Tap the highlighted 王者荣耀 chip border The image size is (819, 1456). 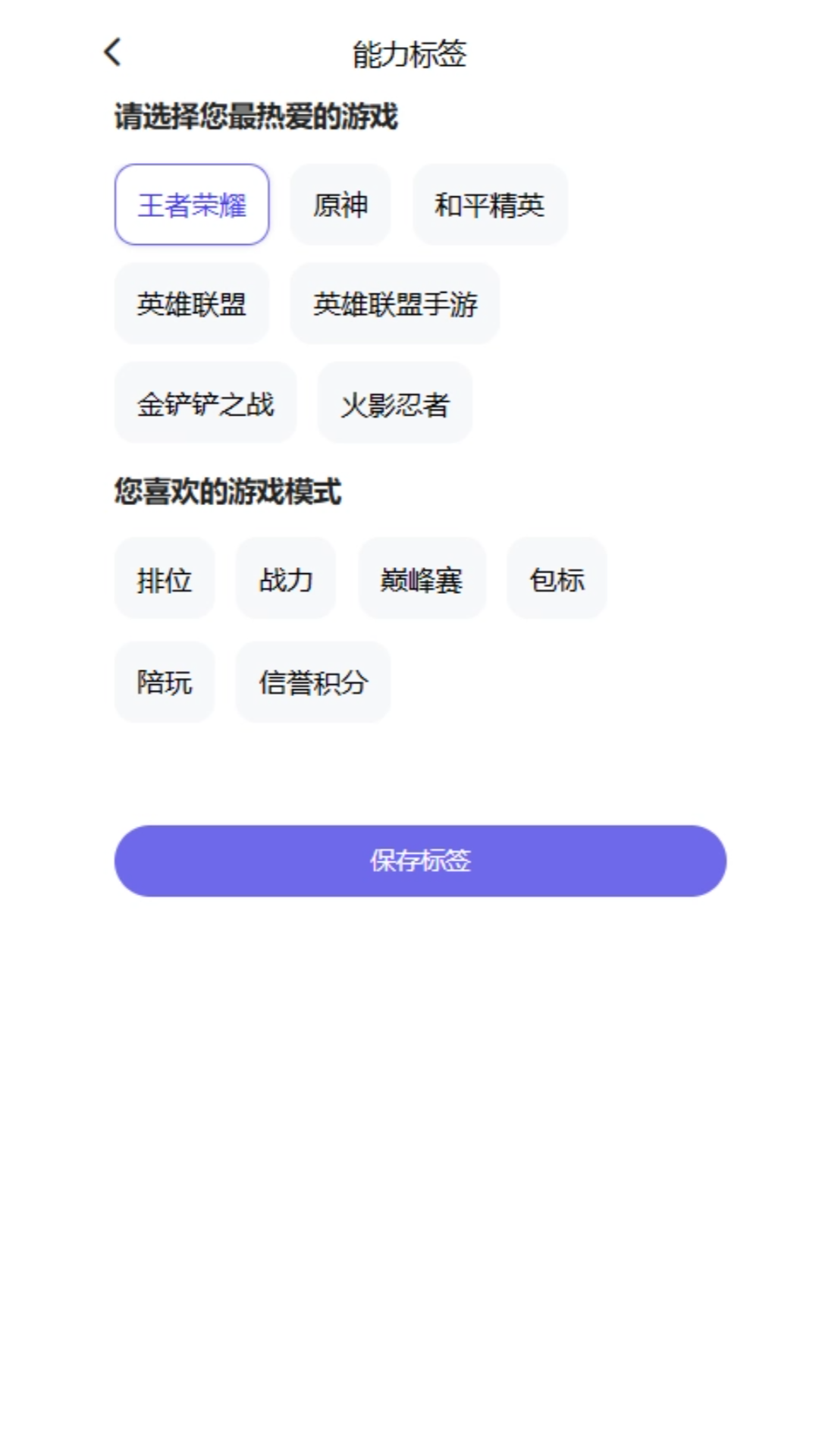[x=192, y=205]
